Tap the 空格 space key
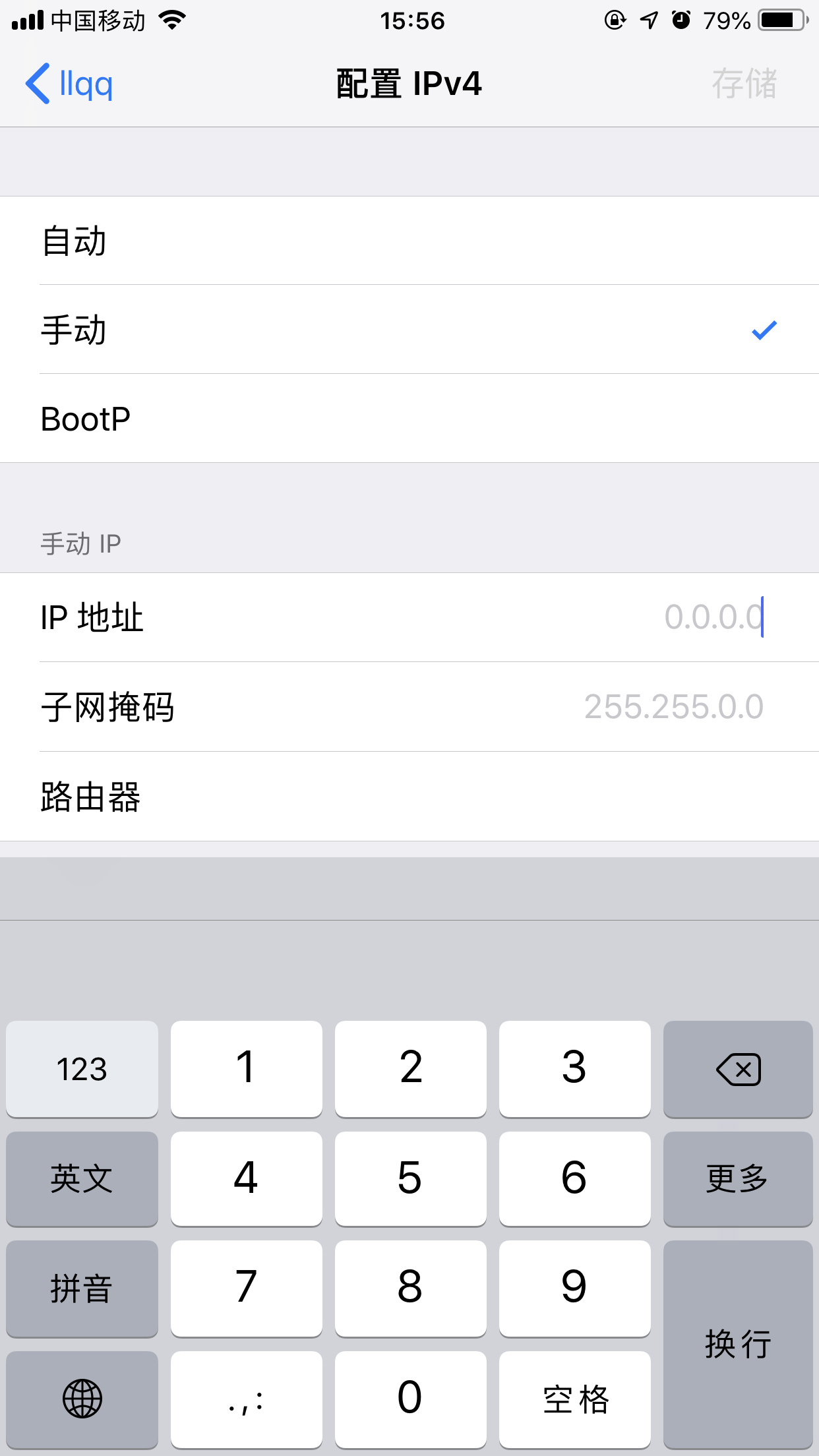 575,1399
